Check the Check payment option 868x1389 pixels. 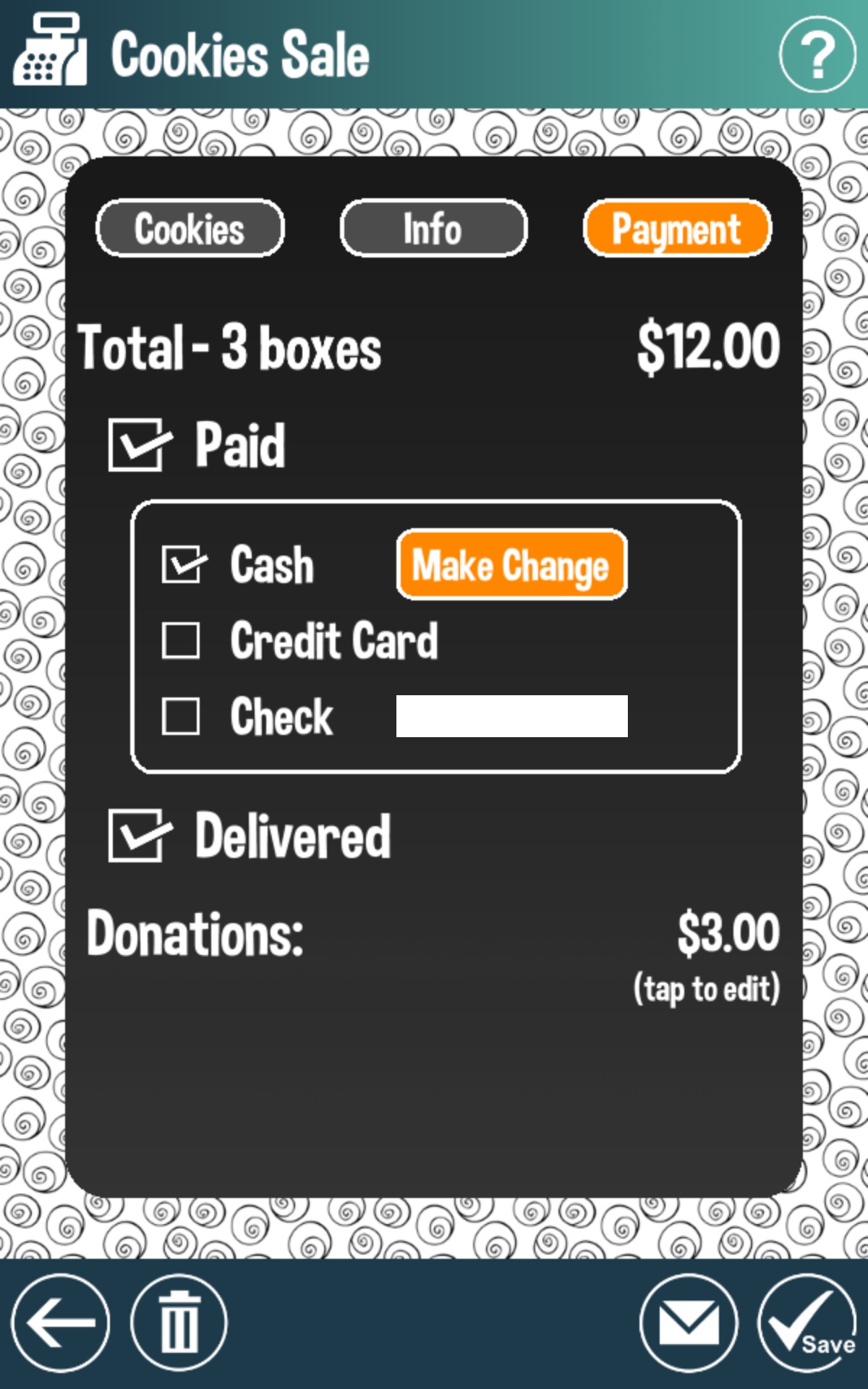click(181, 716)
